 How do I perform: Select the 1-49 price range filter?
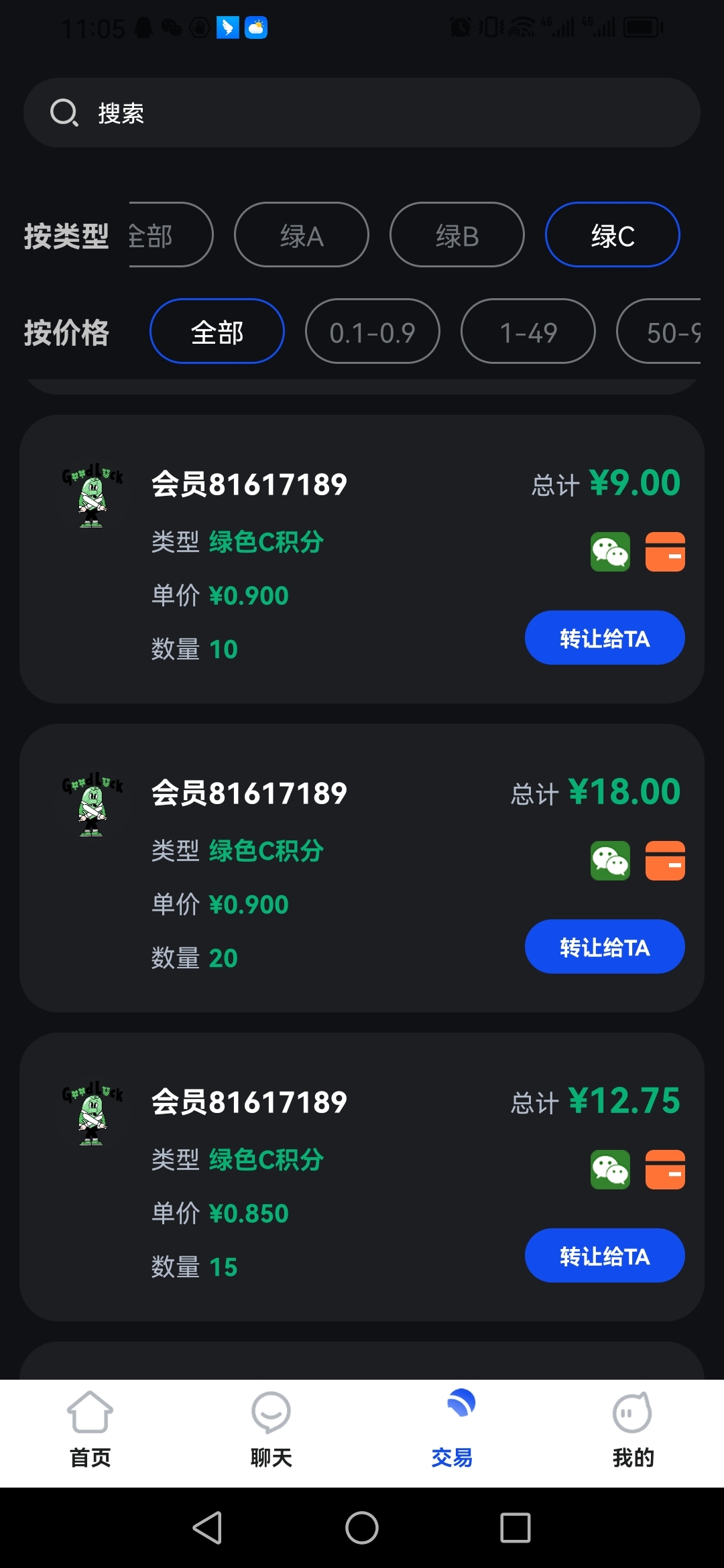(x=528, y=332)
